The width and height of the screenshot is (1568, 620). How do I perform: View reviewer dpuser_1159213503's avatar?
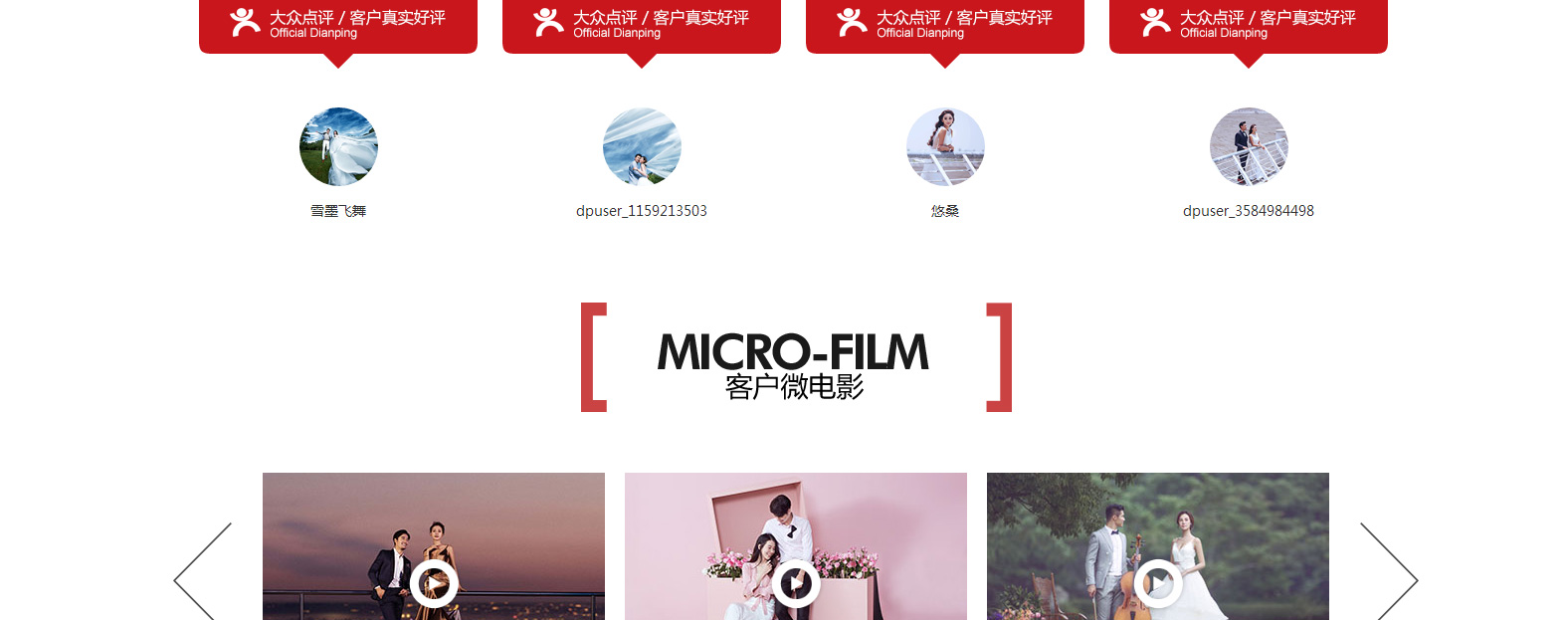click(x=642, y=146)
